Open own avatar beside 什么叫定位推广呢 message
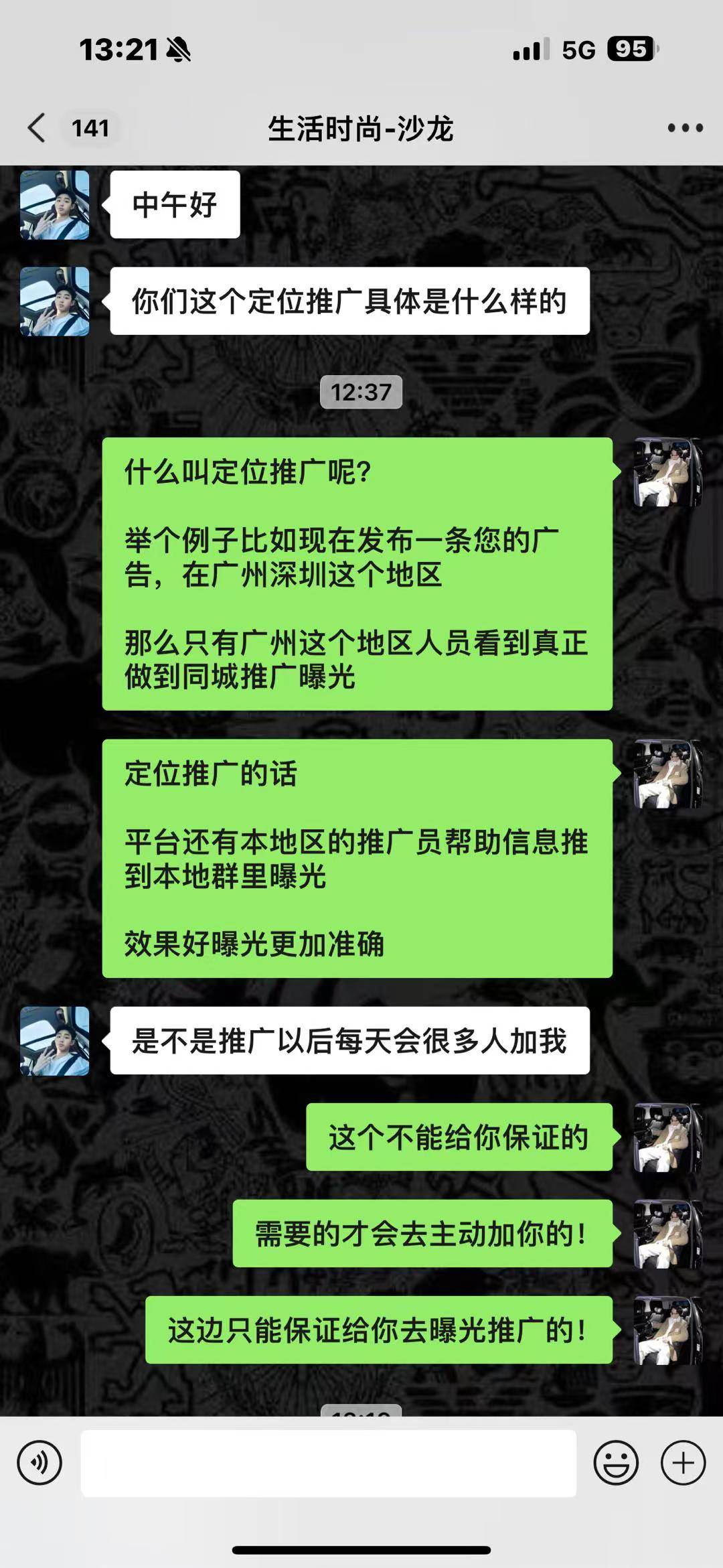 click(667, 472)
